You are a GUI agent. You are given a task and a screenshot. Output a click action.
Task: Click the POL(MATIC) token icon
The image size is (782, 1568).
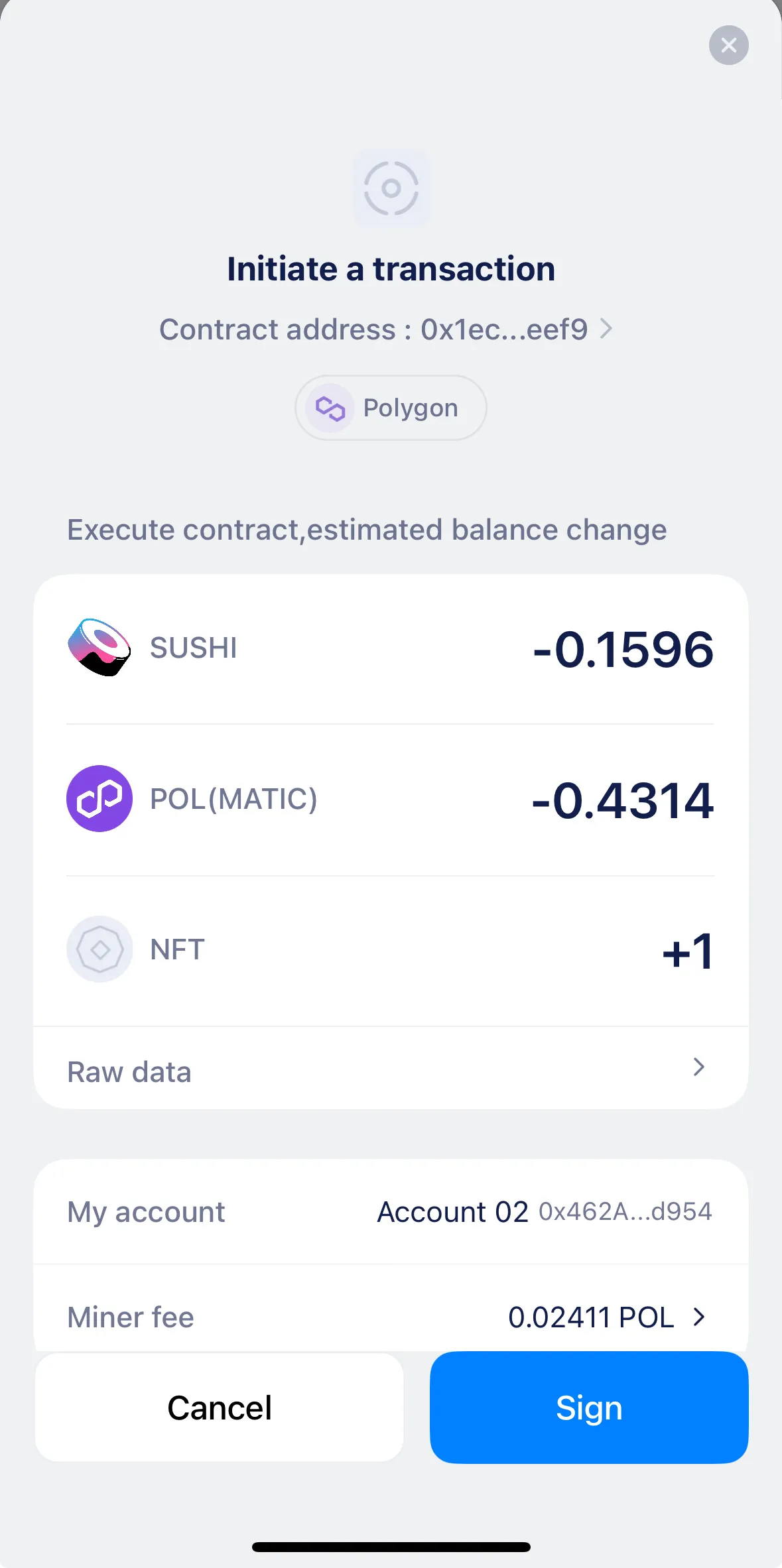(x=99, y=798)
